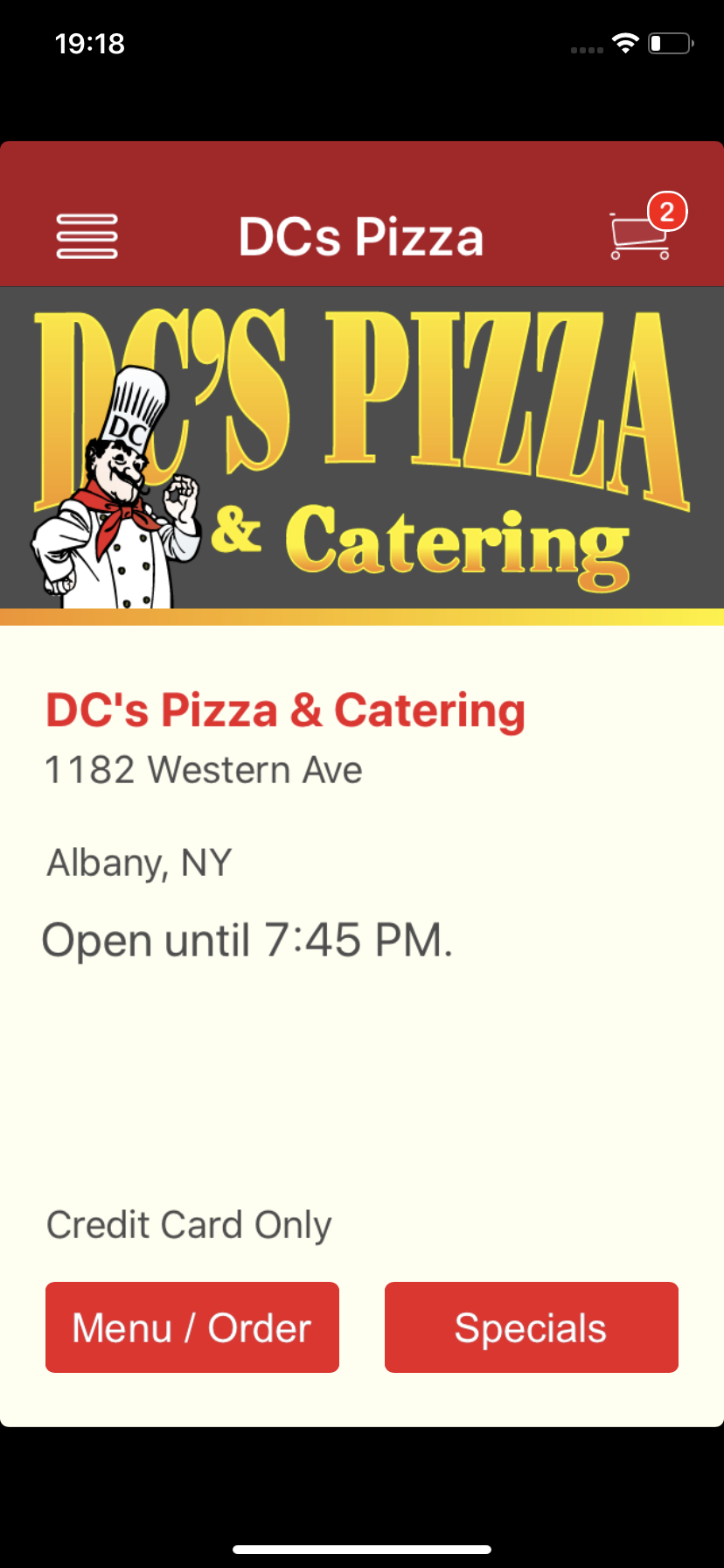
Task: View the shopping cart with 2 items
Action: [x=642, y=233]
